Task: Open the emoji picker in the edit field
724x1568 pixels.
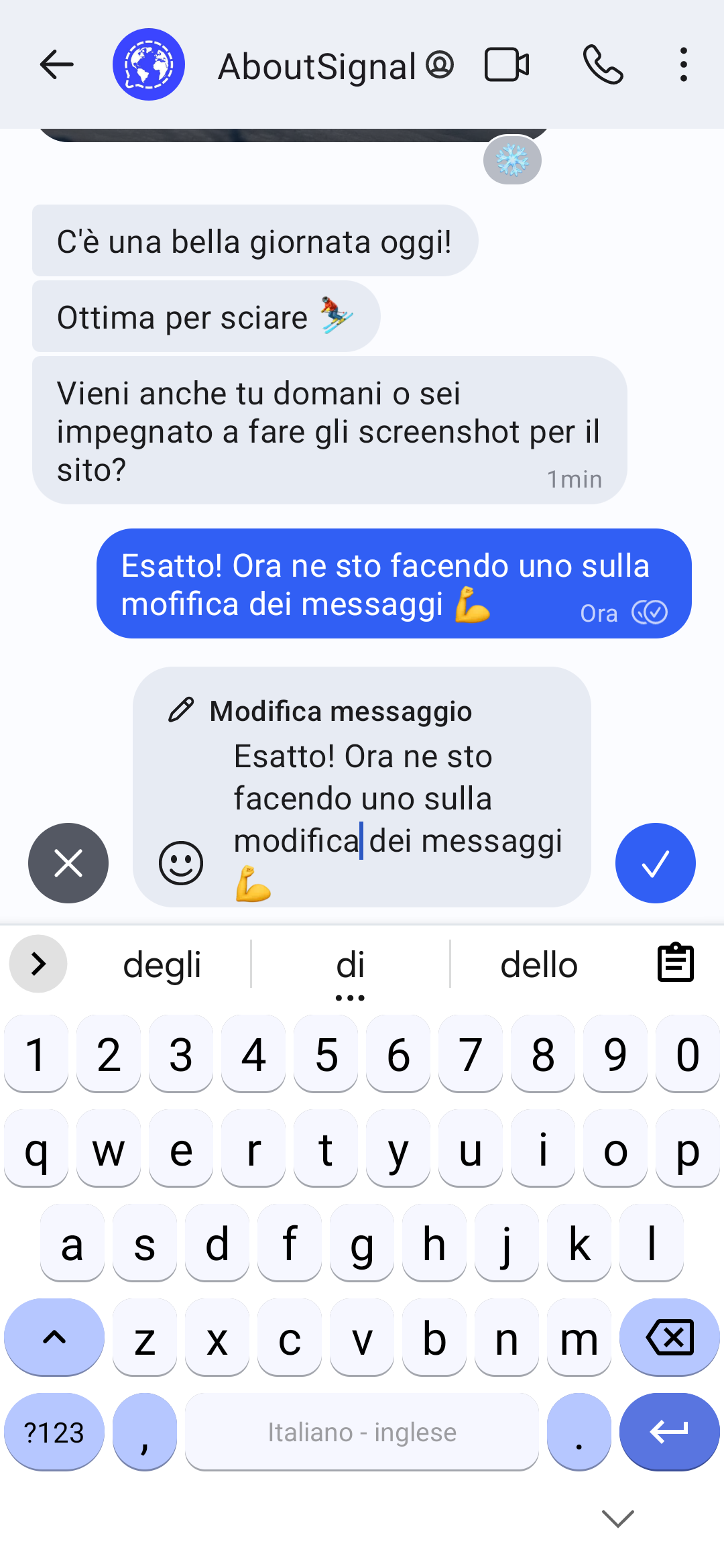Action: [x=181, y=862]
